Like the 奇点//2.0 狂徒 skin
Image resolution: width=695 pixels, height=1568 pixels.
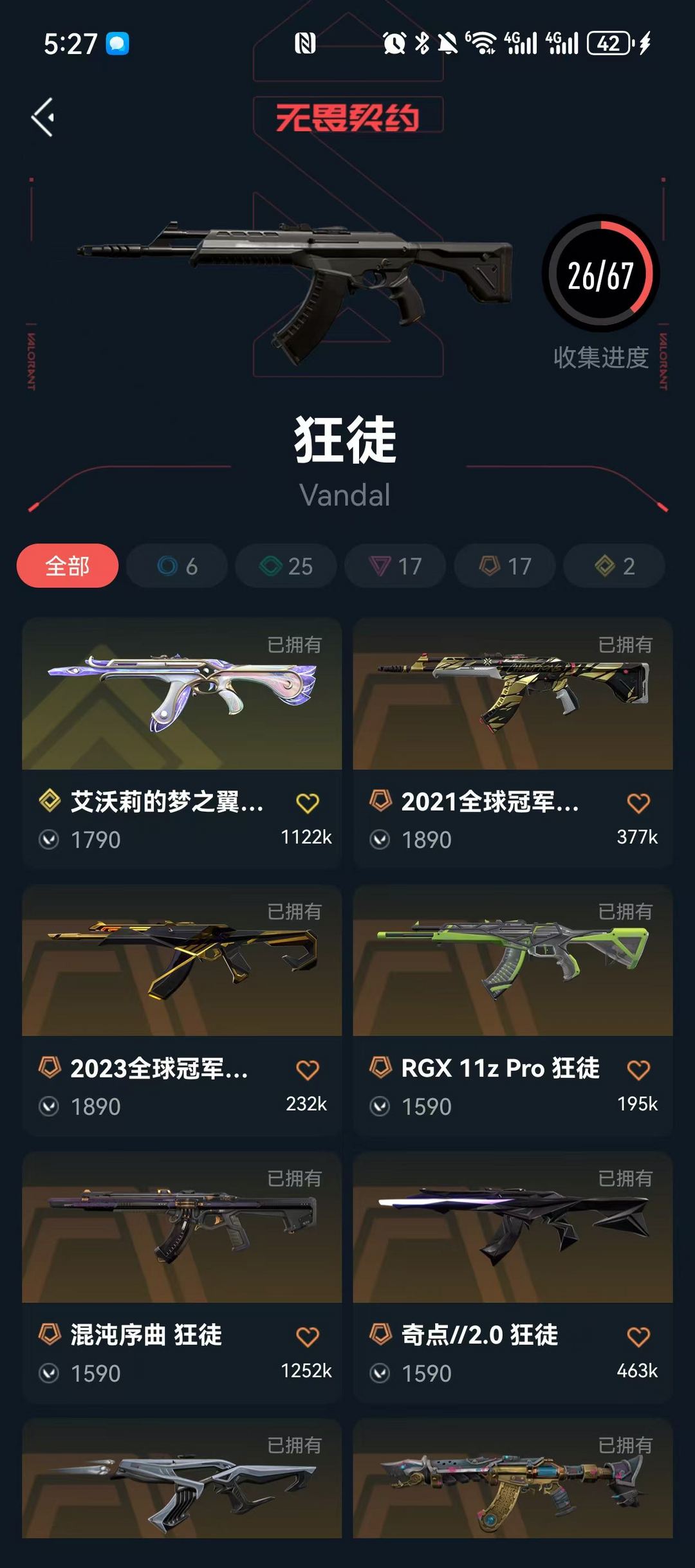pyautogui.click(x=638, y=1336)
